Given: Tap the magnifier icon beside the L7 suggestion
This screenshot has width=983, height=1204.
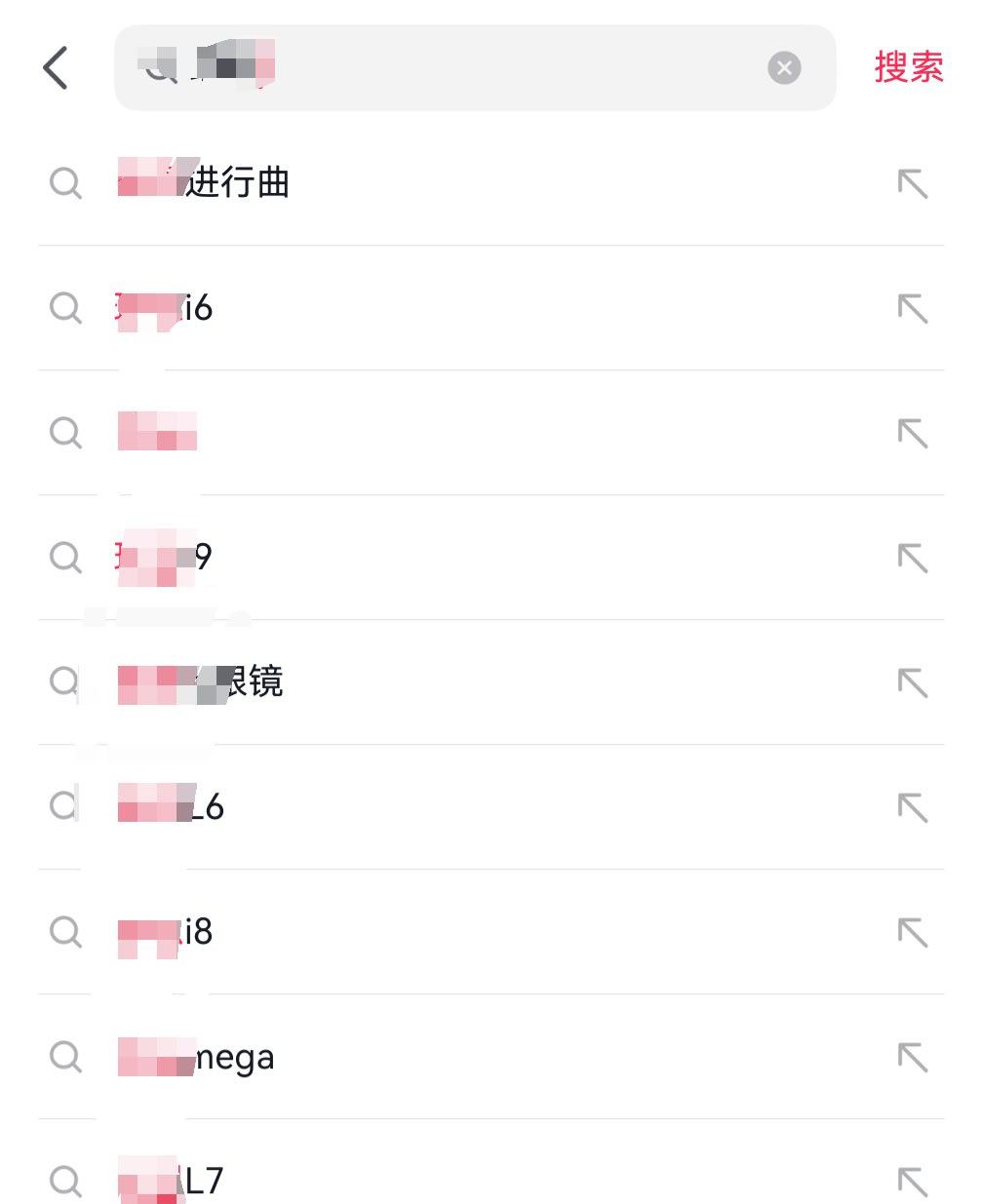Looking at the screenshot, I should 65,1180.
